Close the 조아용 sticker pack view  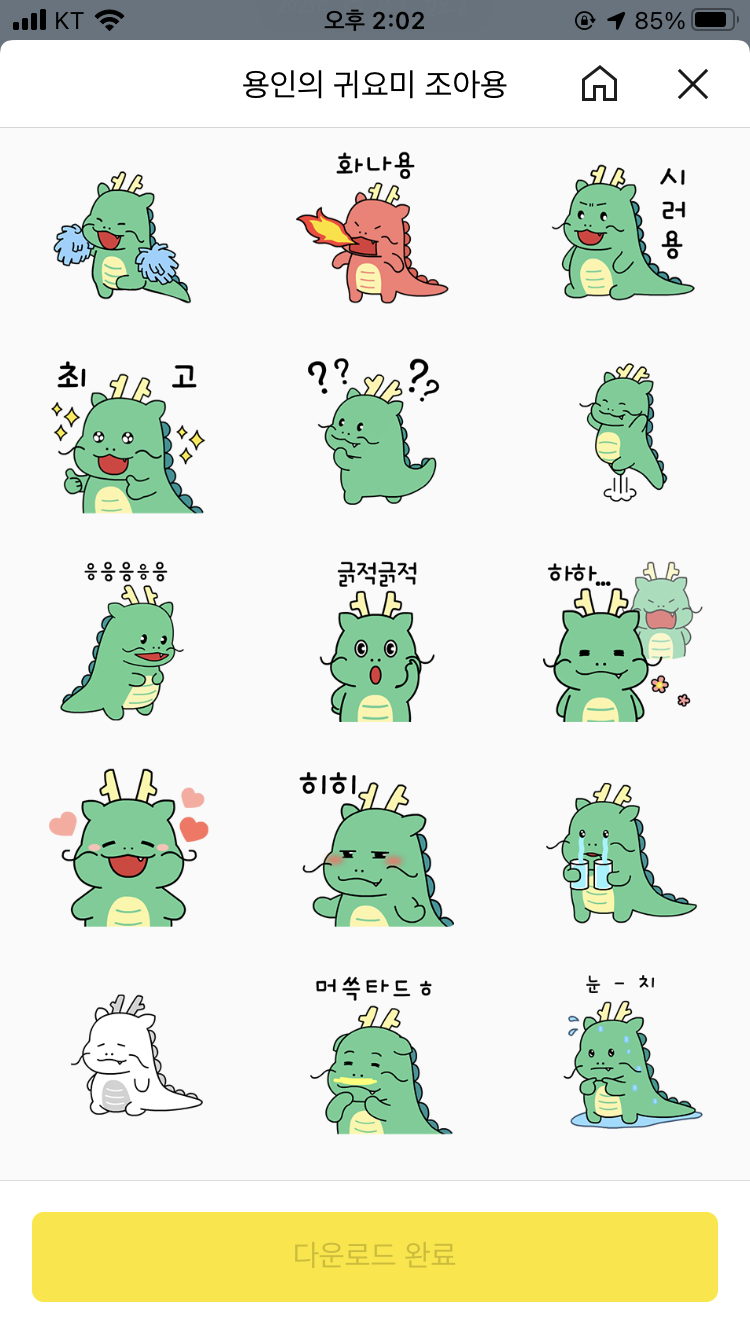click(692, 84)
